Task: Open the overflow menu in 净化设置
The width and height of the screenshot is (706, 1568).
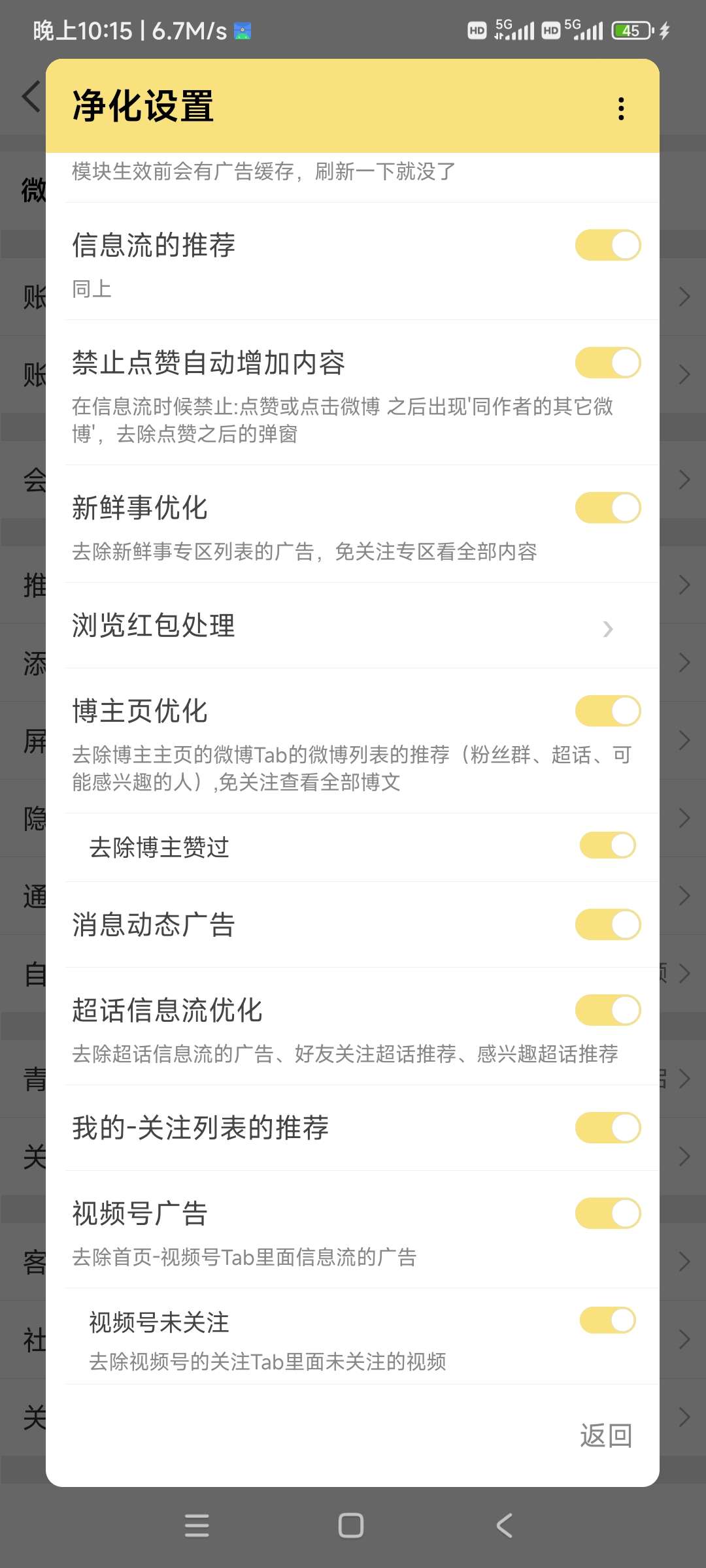Action: pyautogui.click(x=621, y=108)
